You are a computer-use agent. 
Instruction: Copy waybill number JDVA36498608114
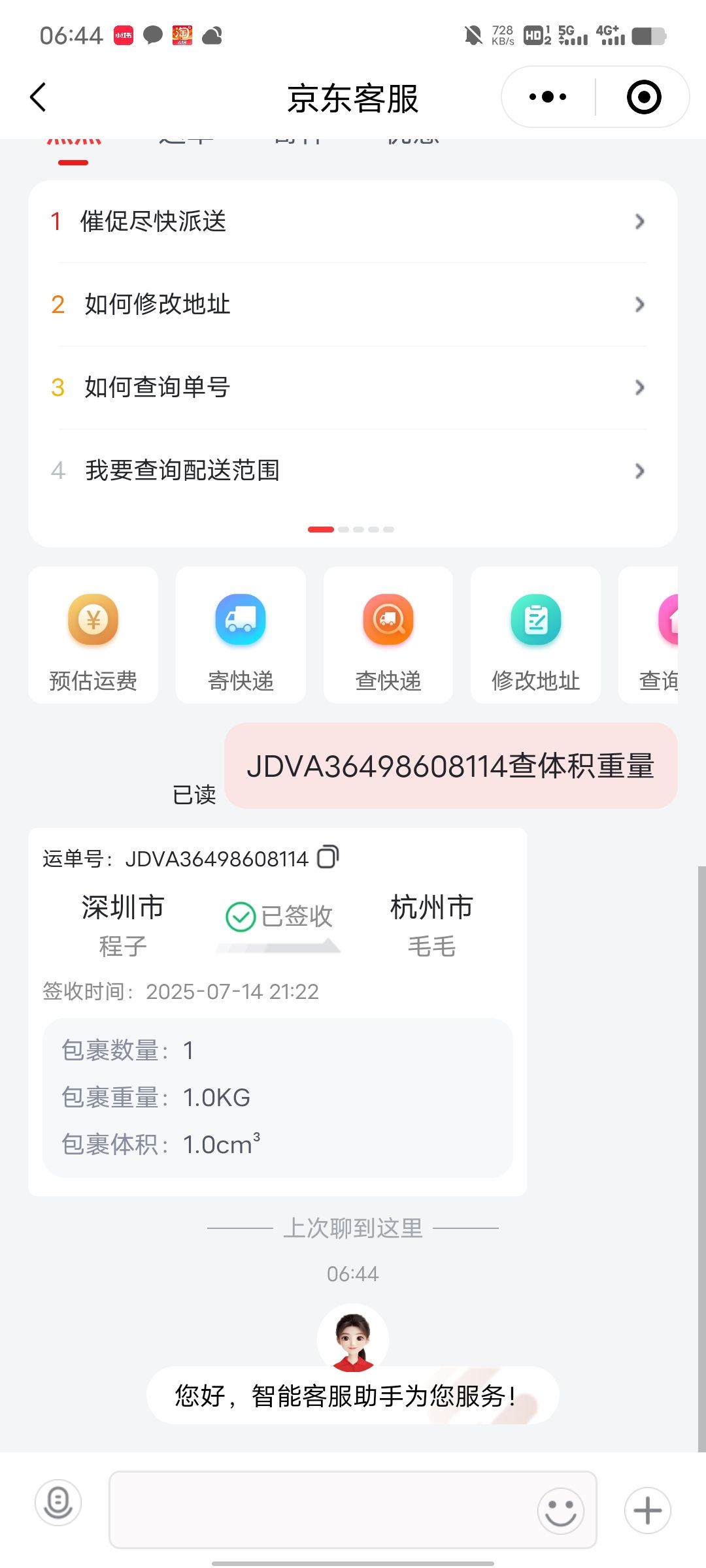[x=328, y=857]
